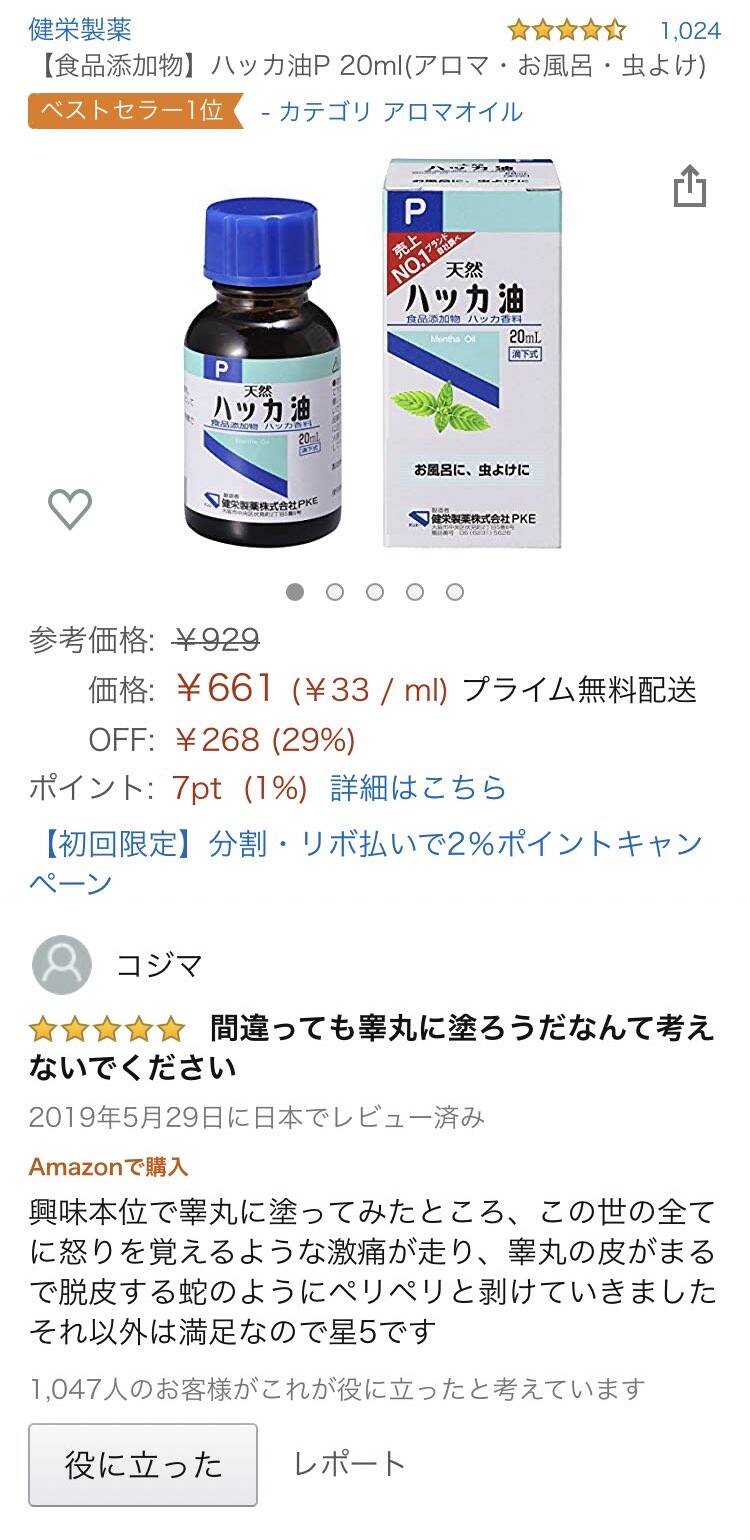The image size is (750, 1540).
Task: Open the 初回限定 分割・リボ払い campaign link
Action: point(366,862)
